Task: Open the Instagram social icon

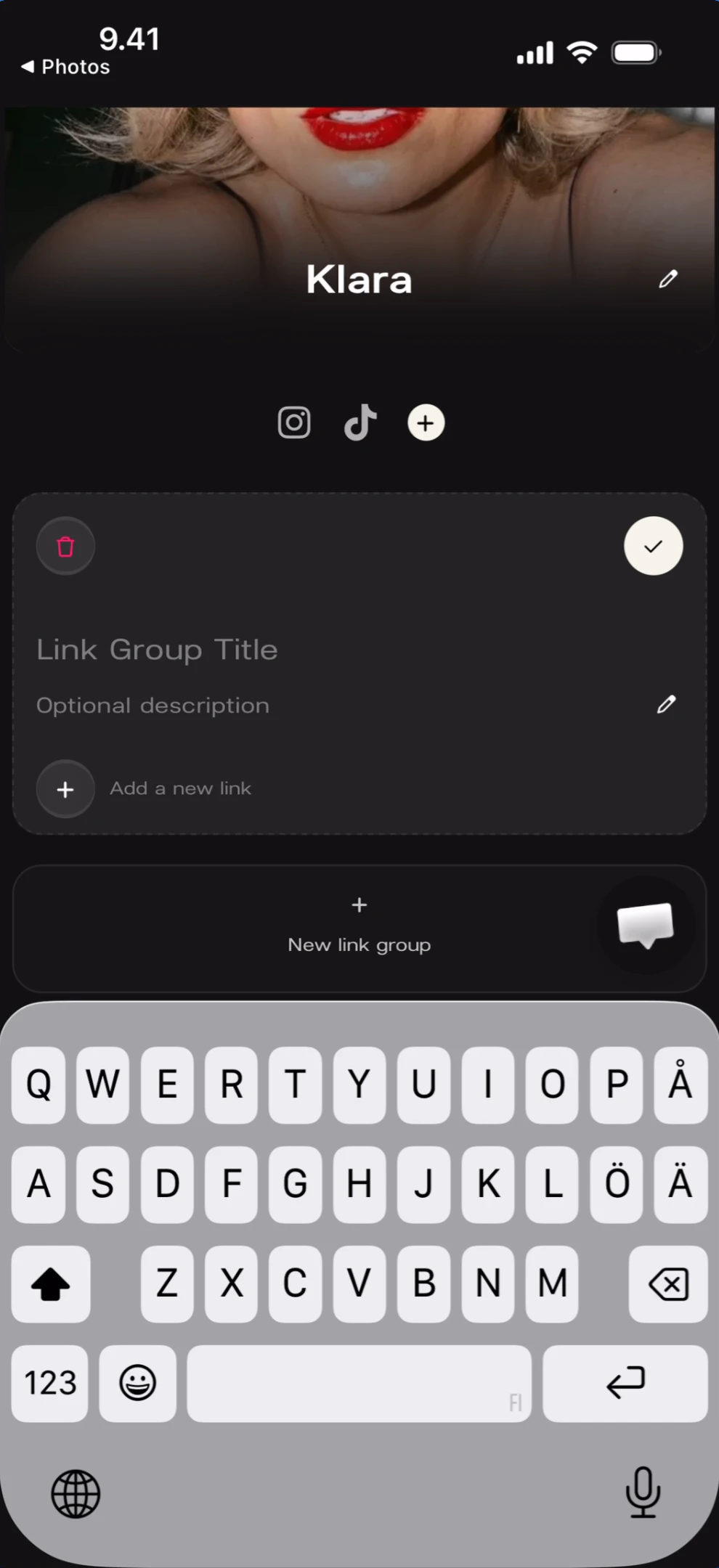Action: [x=293, y=422]
